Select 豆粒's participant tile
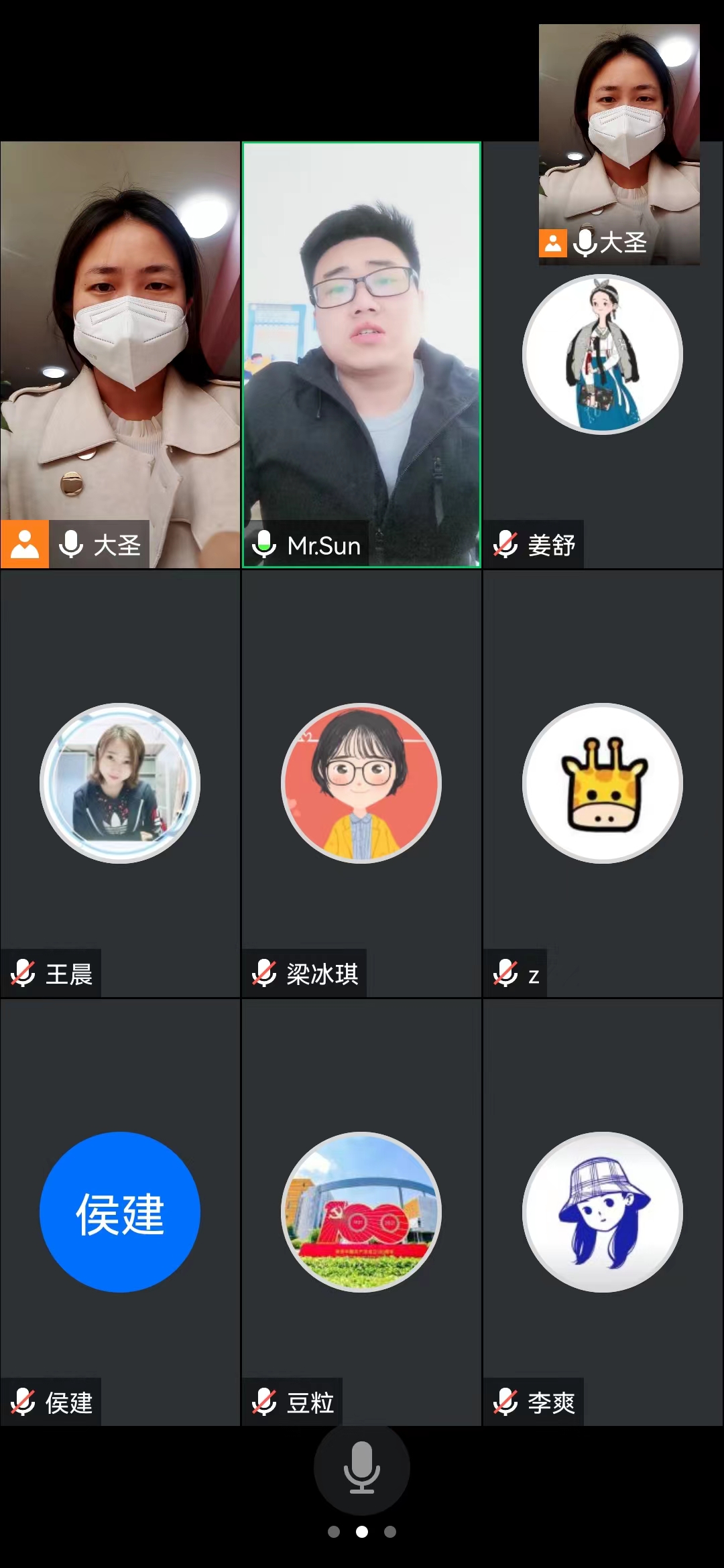The image size is (724, 1568). pos(361,1212)
